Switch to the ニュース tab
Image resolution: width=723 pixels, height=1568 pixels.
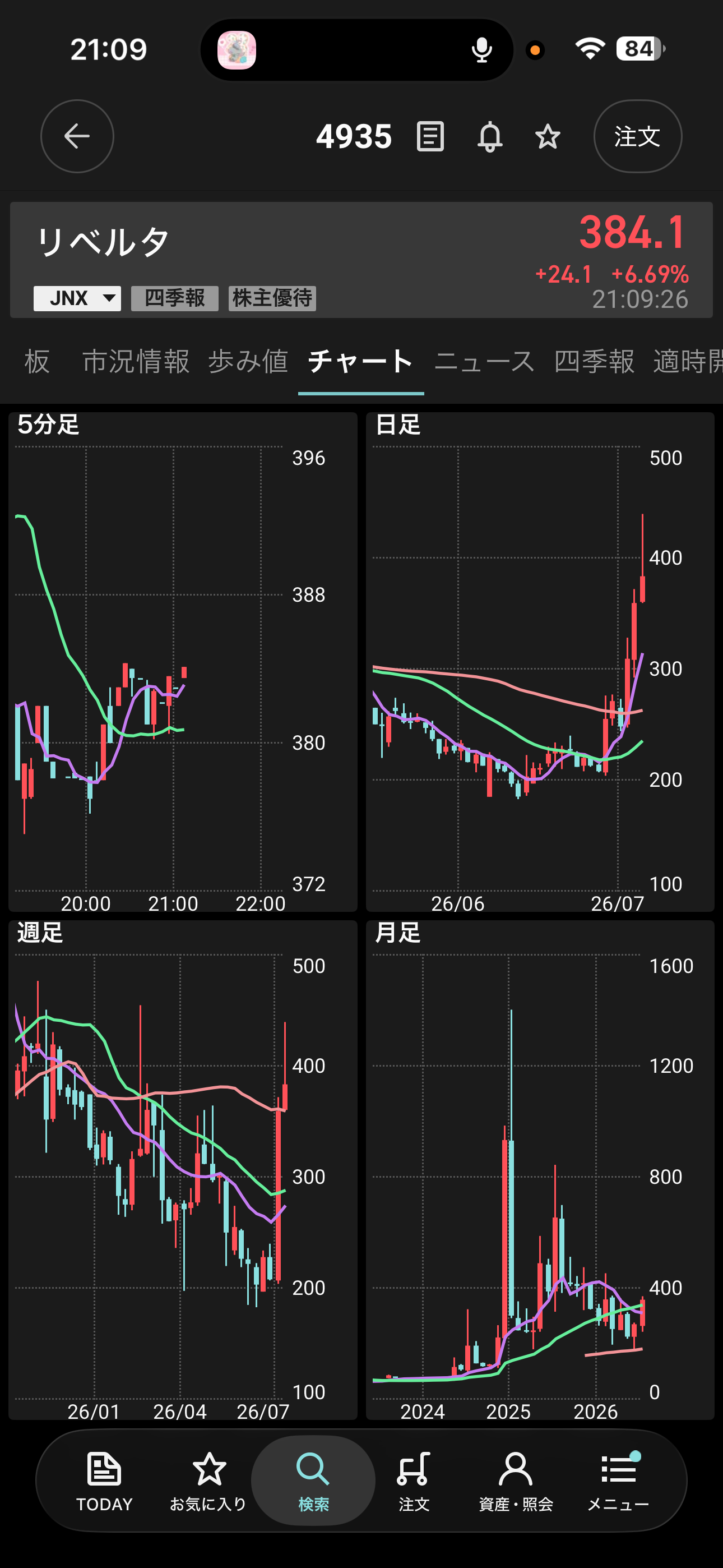click(x=484, y=362)
